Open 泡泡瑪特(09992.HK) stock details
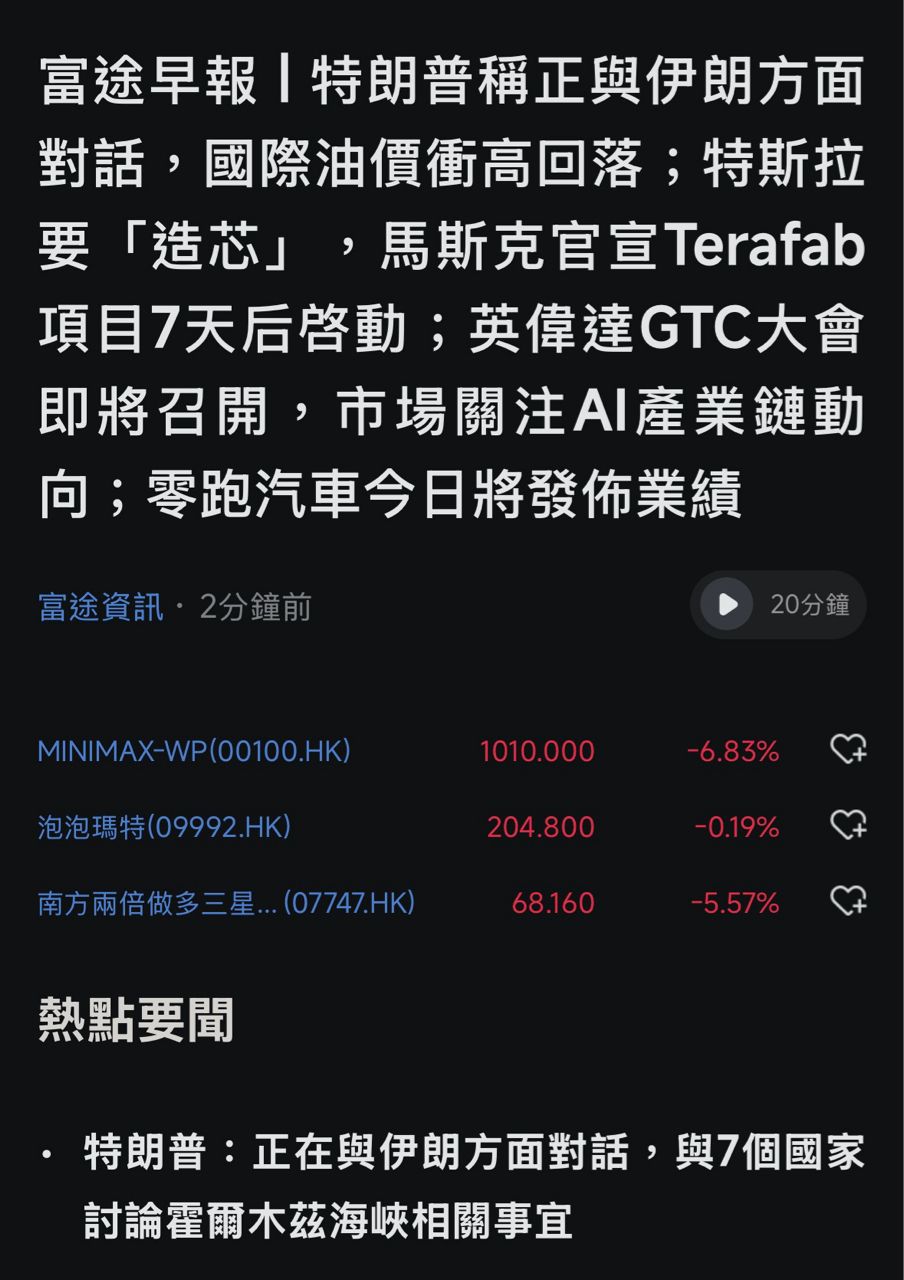 pos(164,827)
